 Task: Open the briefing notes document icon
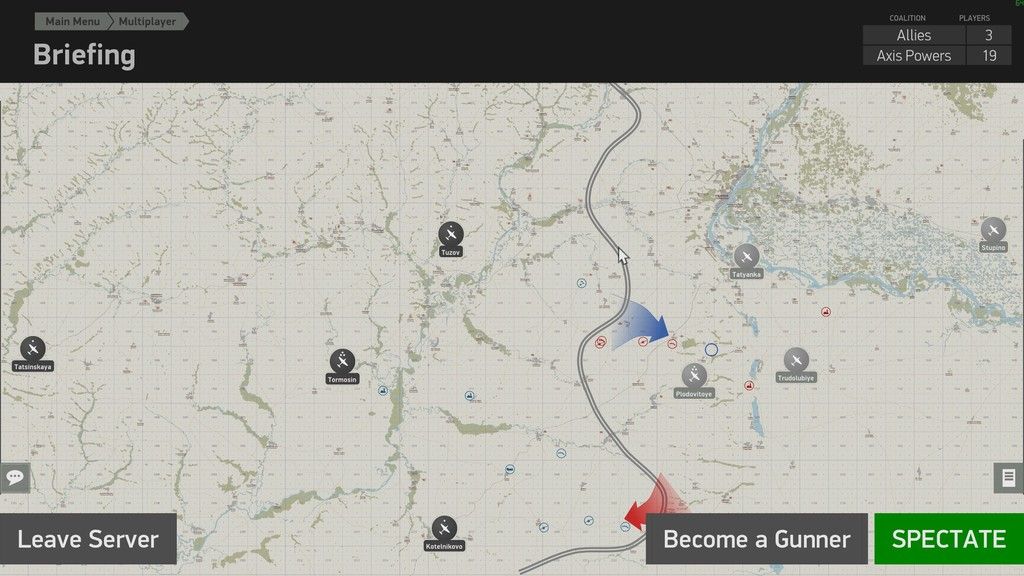click(1008, 478)
